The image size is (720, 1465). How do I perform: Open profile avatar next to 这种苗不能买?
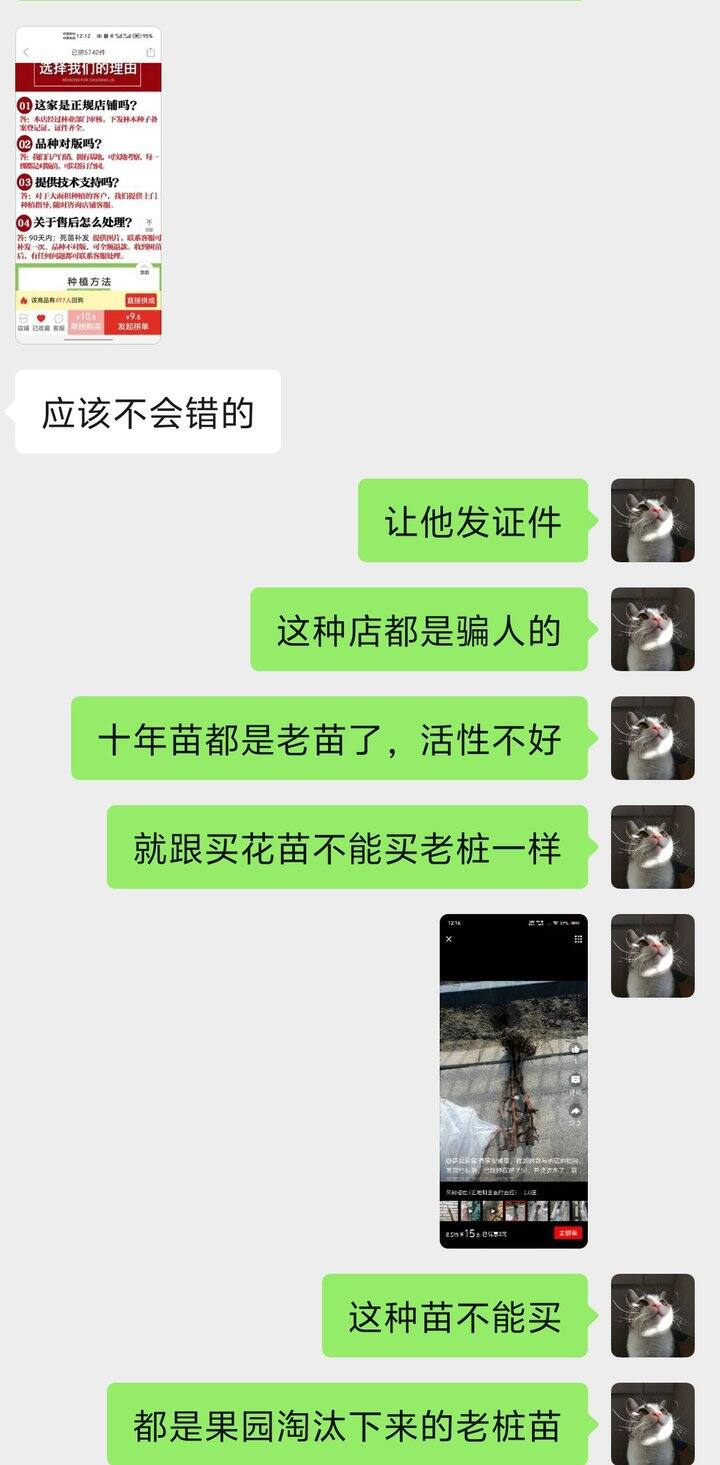point(653,1315)
